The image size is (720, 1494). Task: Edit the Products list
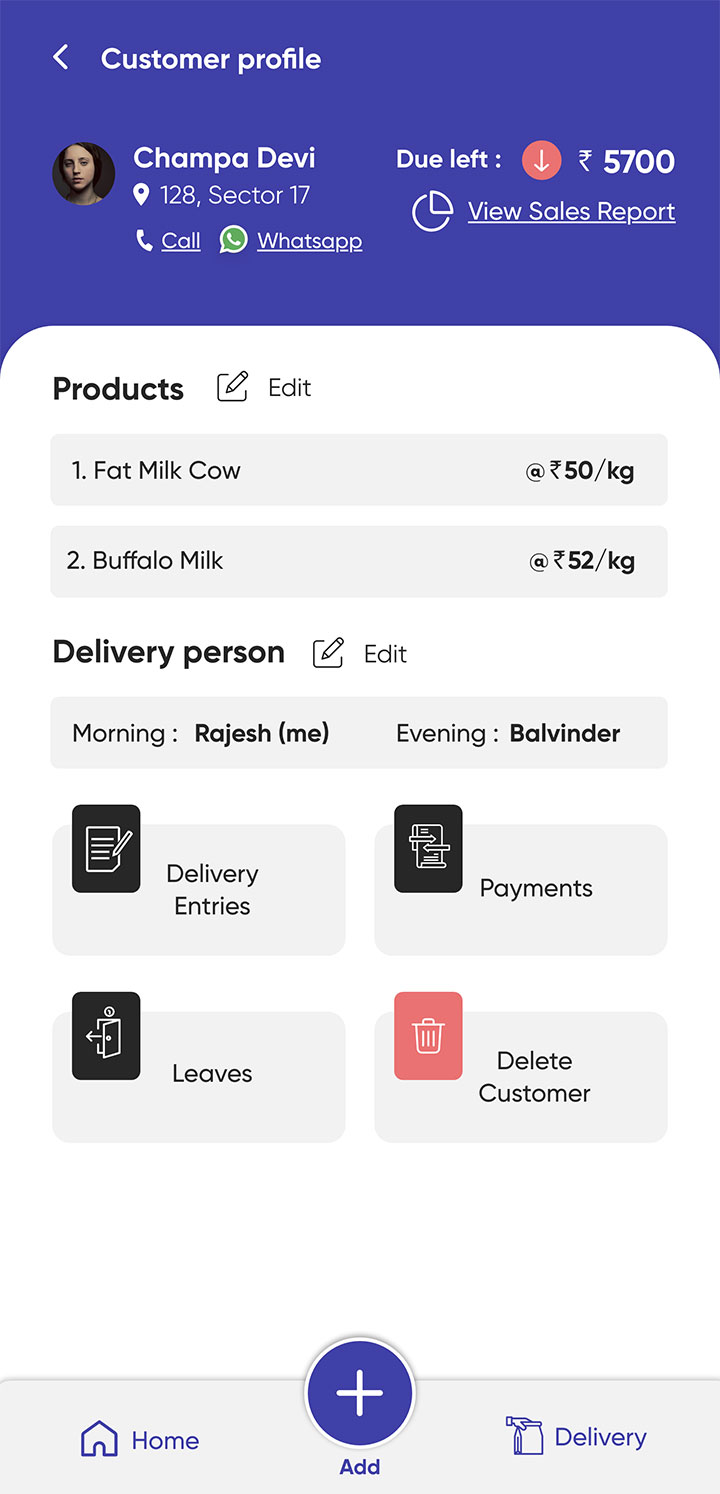pos(265,388)
